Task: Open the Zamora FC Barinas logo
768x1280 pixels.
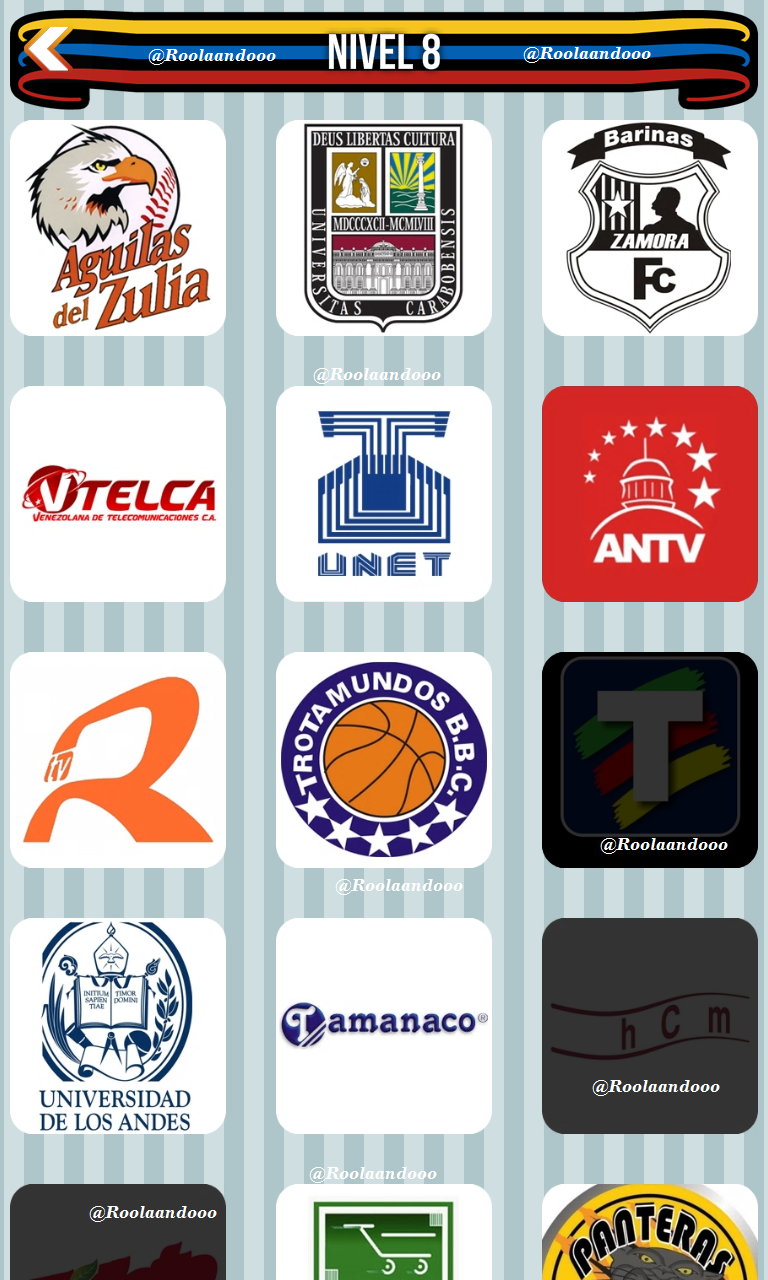Action: tap(650, 228)
